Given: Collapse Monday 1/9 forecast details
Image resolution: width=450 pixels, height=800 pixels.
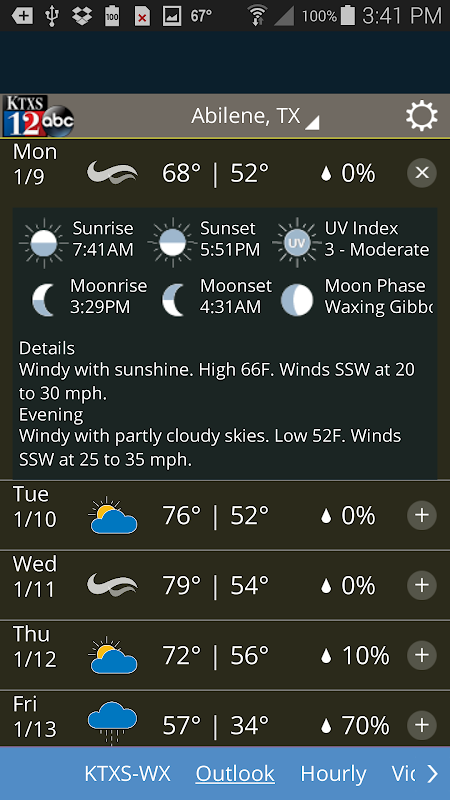Looking at the screenshot, I should (421, 173).
